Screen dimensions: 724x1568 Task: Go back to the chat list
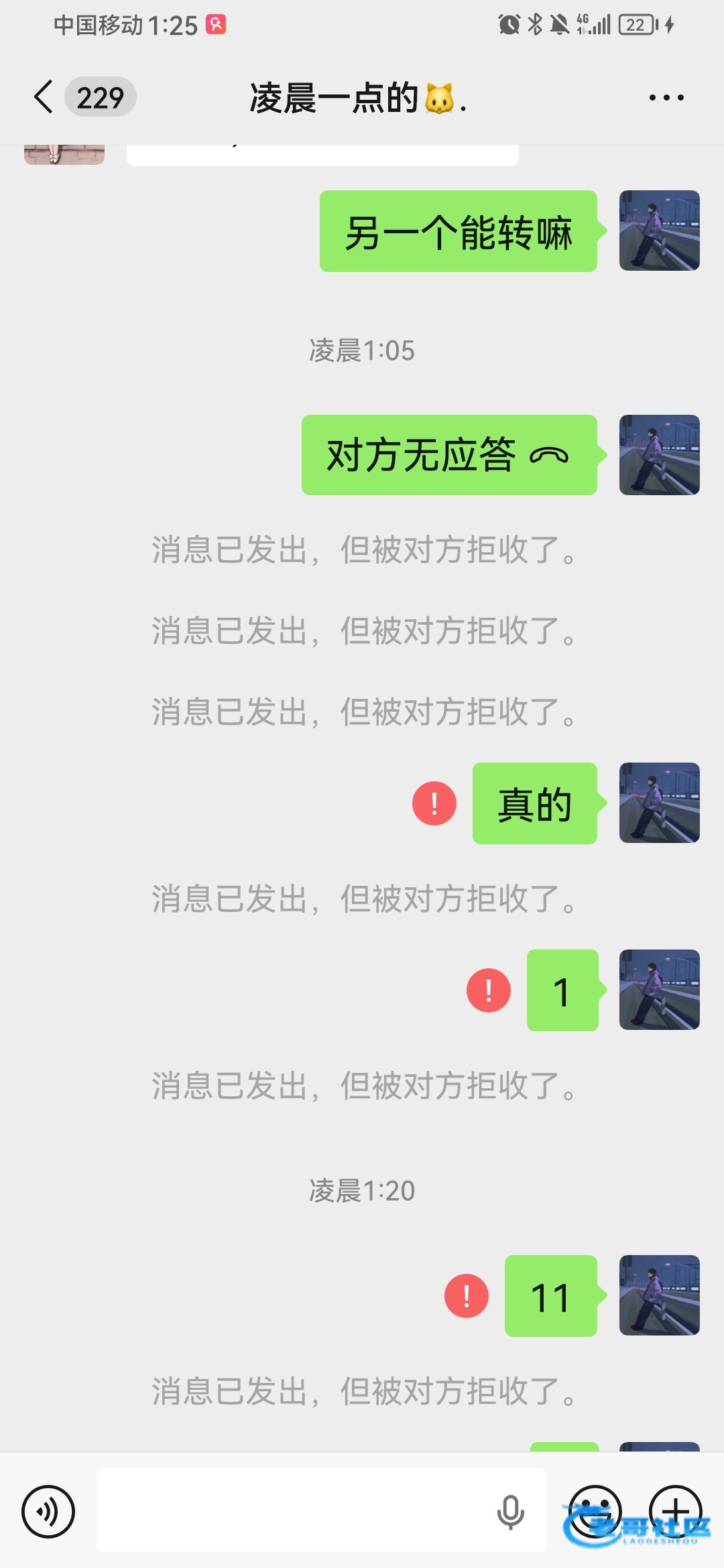[x=44, y=97]
